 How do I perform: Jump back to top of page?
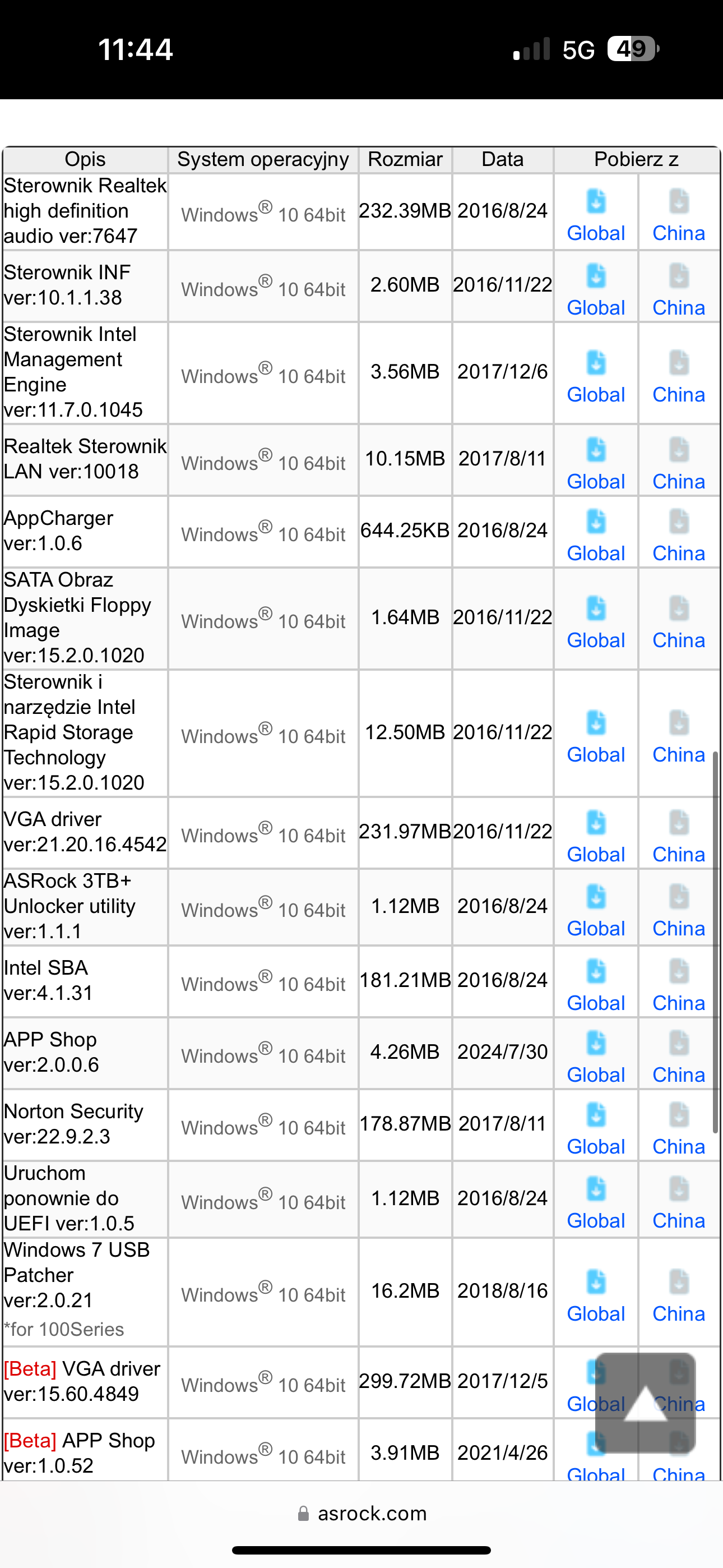pos(645,1403)
